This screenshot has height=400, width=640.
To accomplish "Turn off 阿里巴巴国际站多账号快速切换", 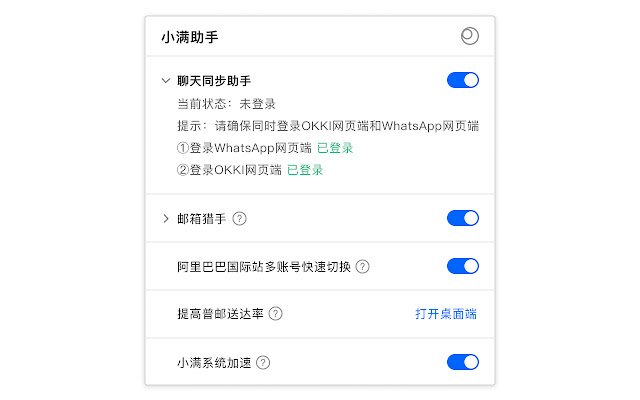I will (x=463, y=266).
